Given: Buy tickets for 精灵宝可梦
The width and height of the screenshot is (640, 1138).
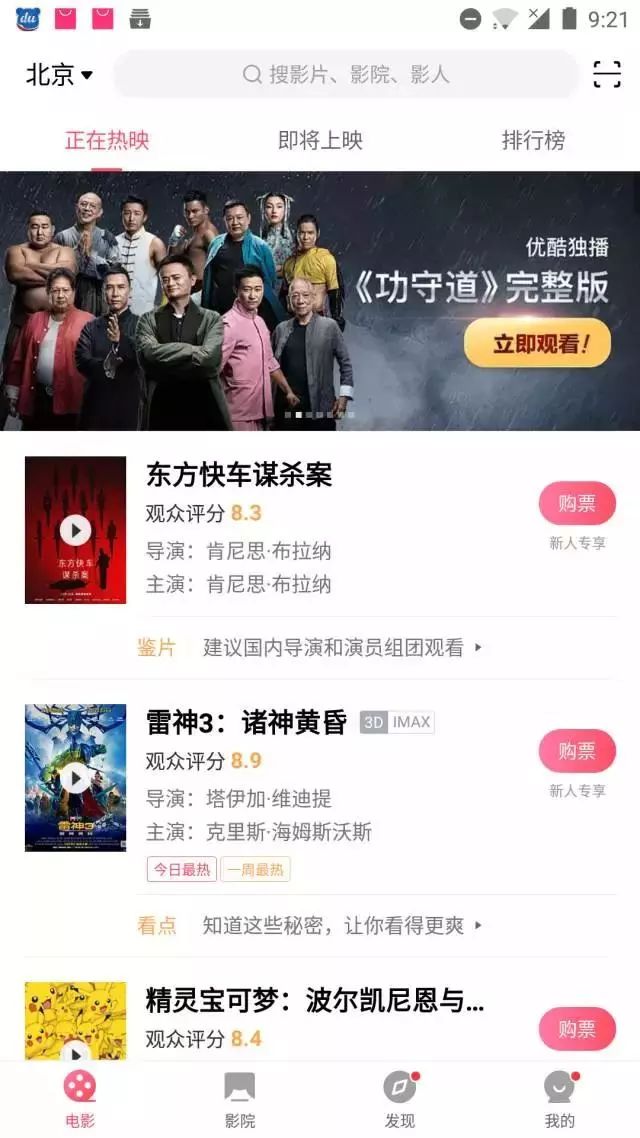Looking at the screenshot, I should [577, 1029].
